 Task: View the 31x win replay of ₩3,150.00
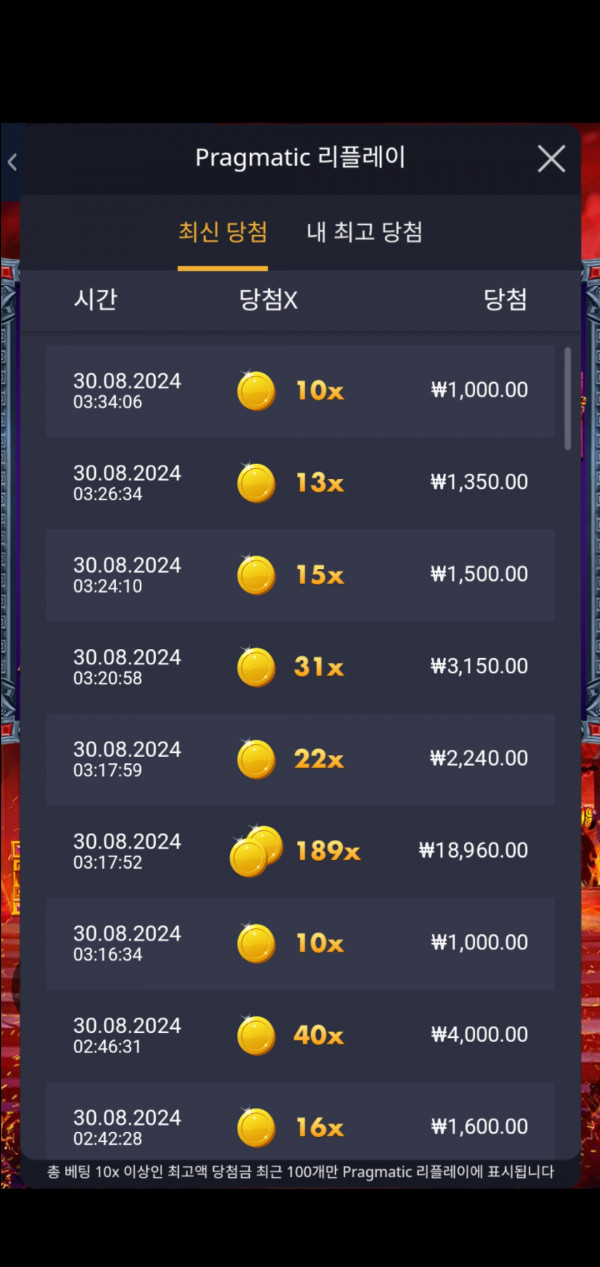click(x=300, y=667)
